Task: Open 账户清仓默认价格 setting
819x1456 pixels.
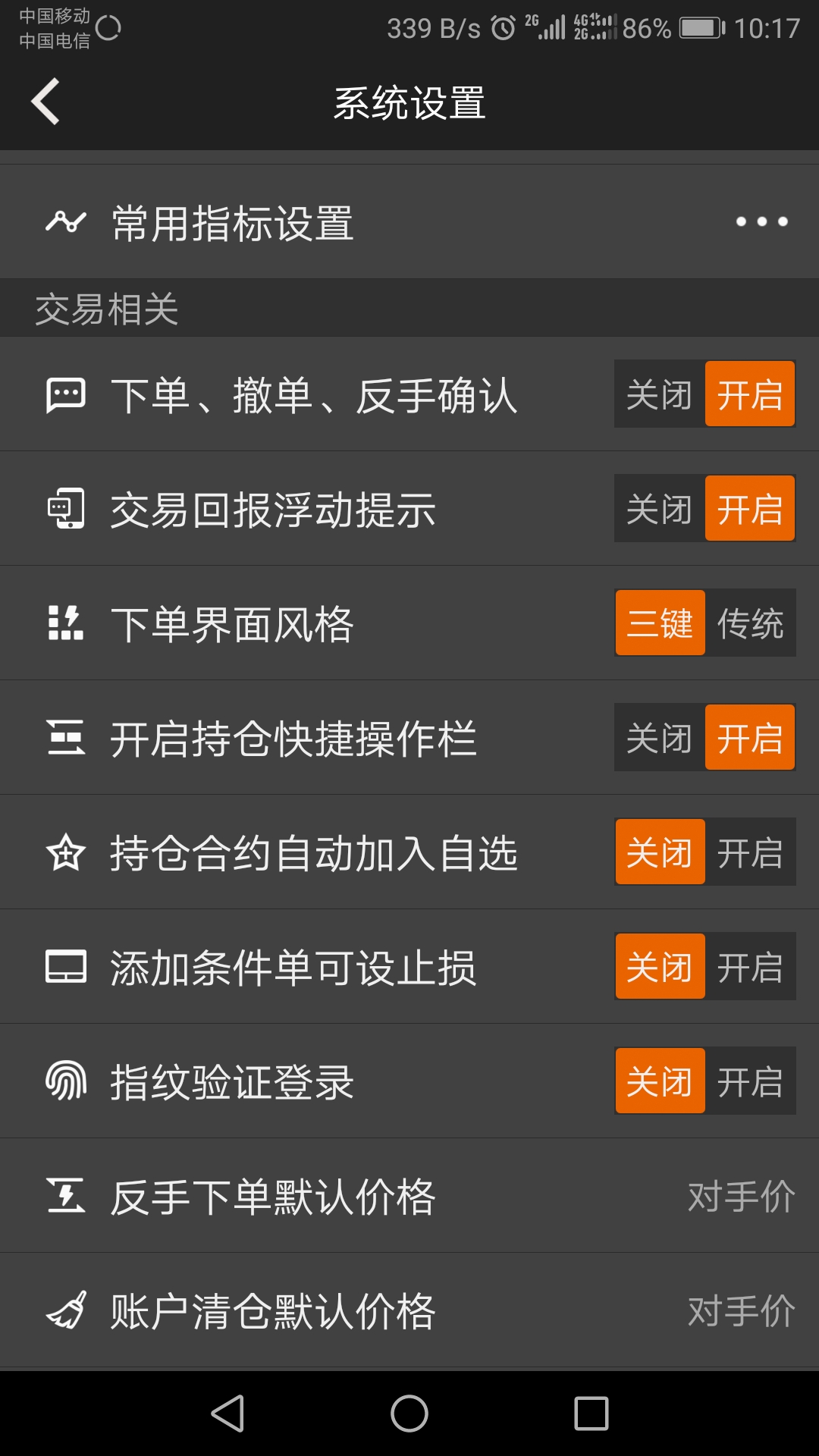Action: coord(409,1310)
